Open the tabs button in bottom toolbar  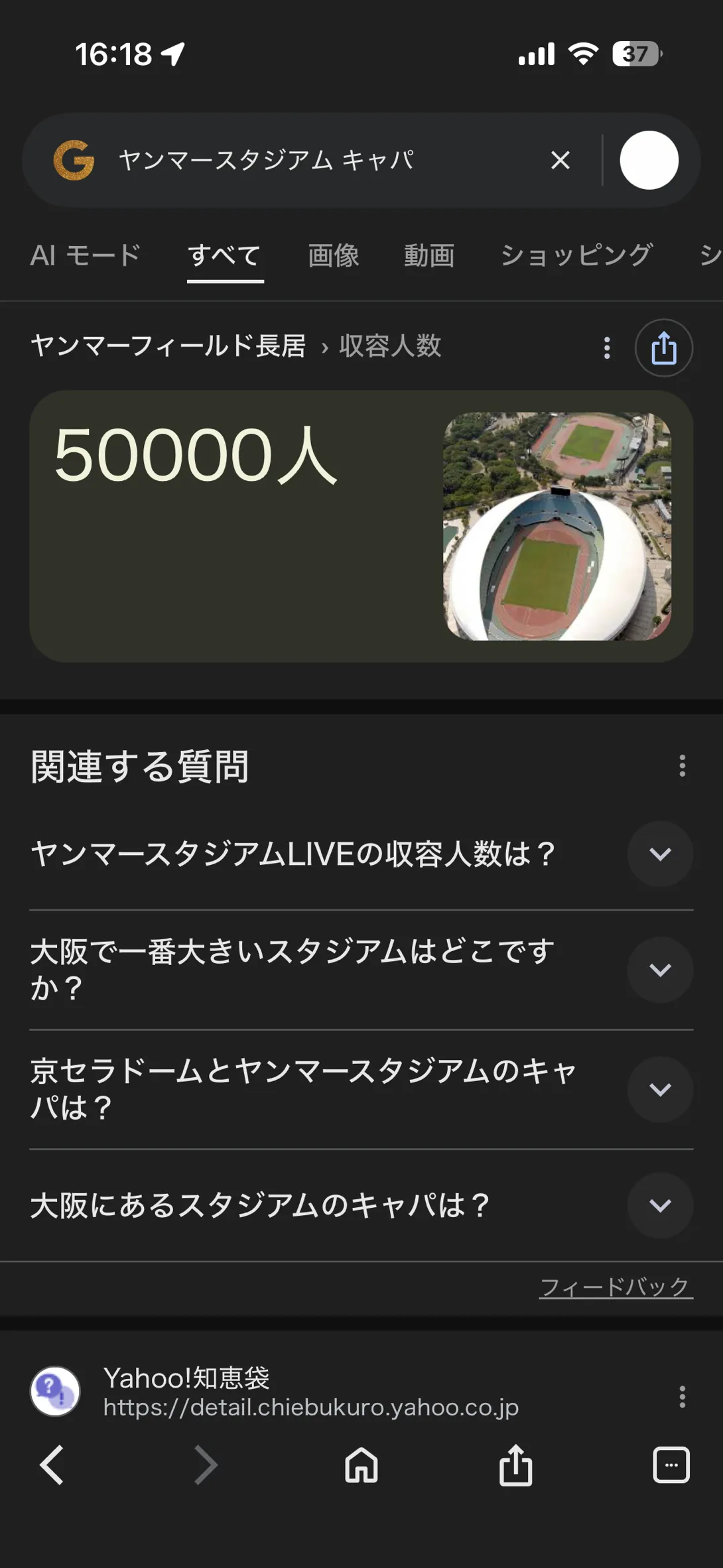671,1465
